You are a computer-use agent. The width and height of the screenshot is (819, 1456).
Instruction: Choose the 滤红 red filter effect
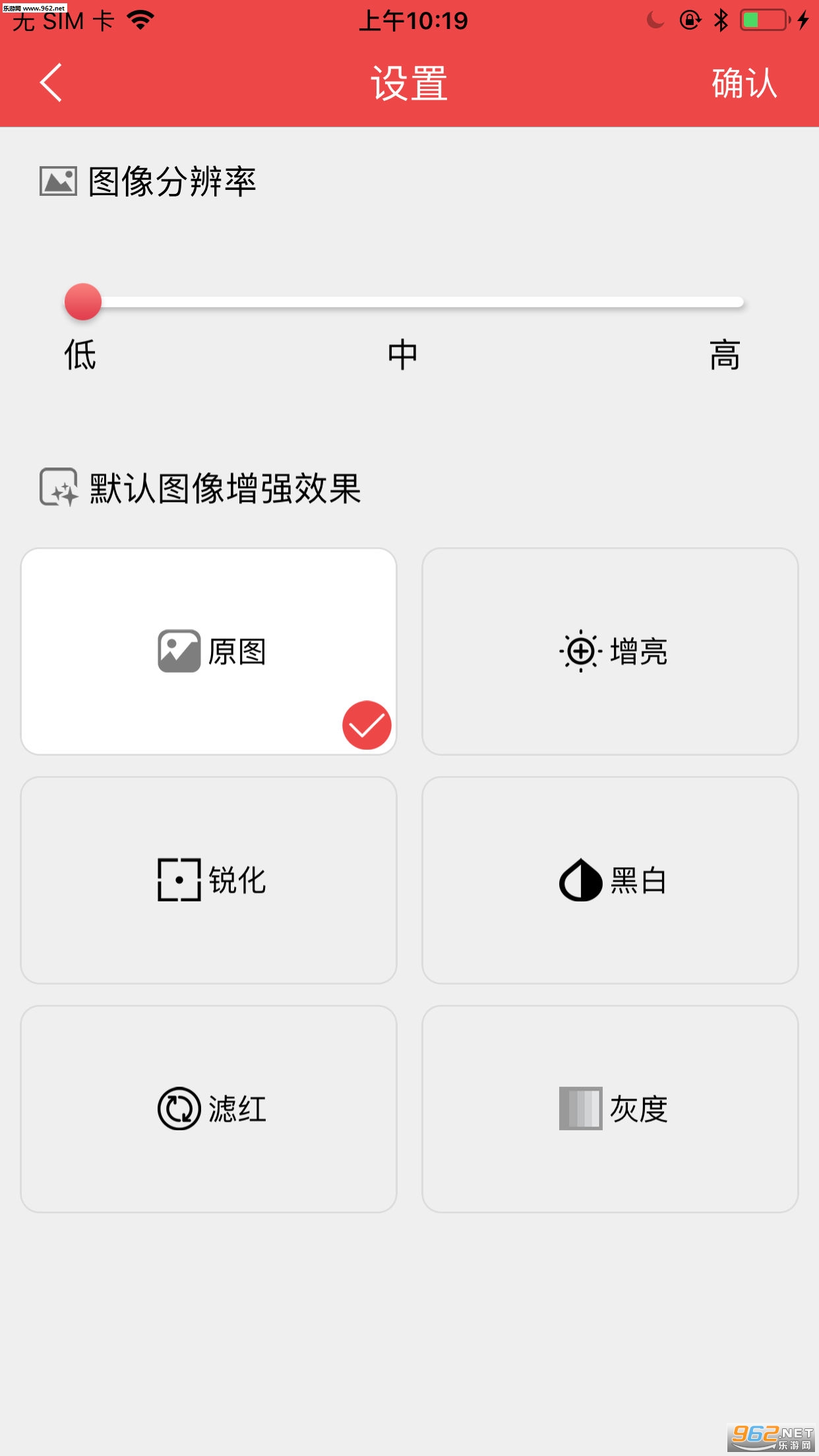click(209, 1109)
